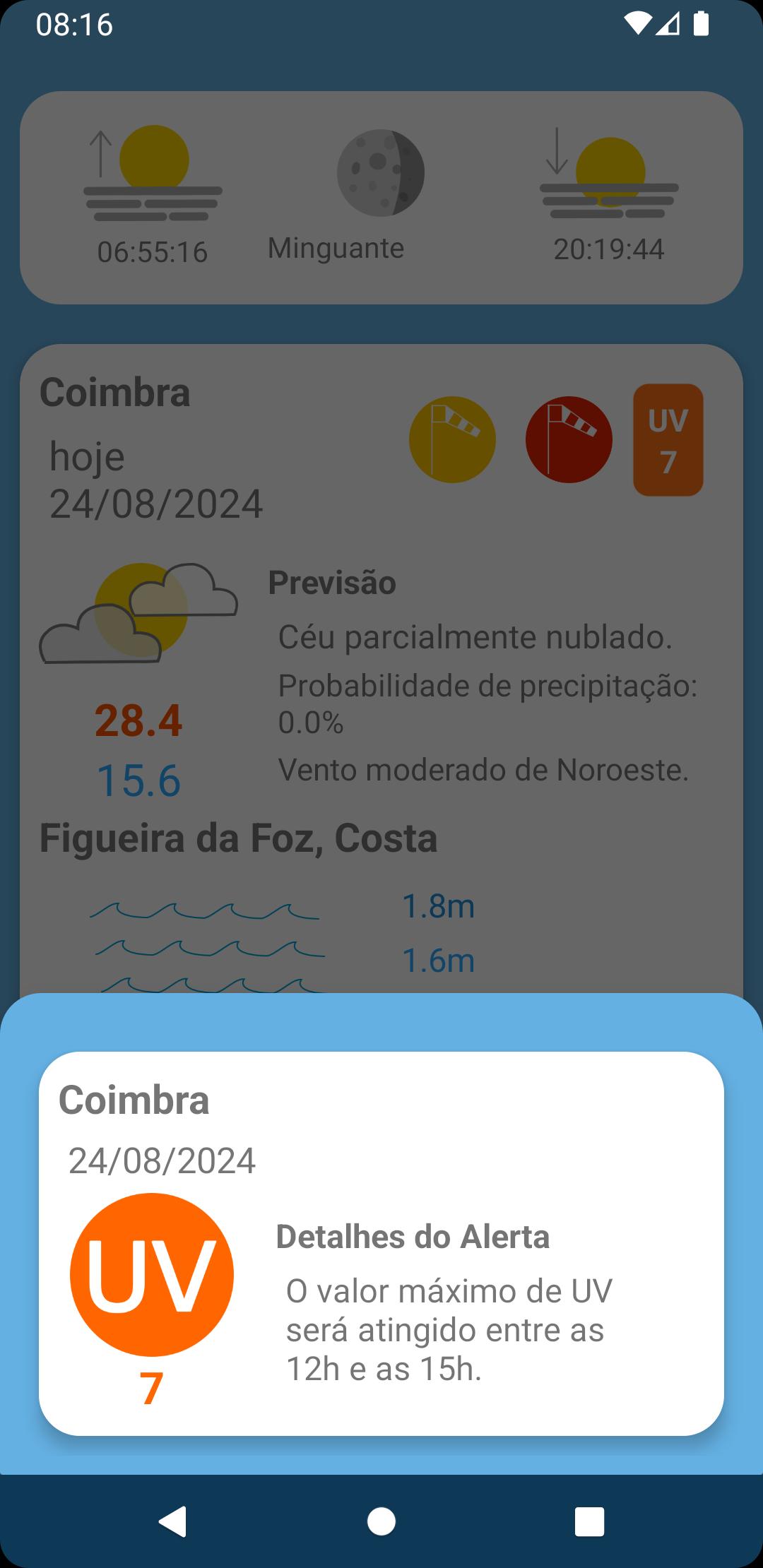Tap the minimum temperature 15.6
The height and width of the screenshot is (1568, 763).
(139, 780)
